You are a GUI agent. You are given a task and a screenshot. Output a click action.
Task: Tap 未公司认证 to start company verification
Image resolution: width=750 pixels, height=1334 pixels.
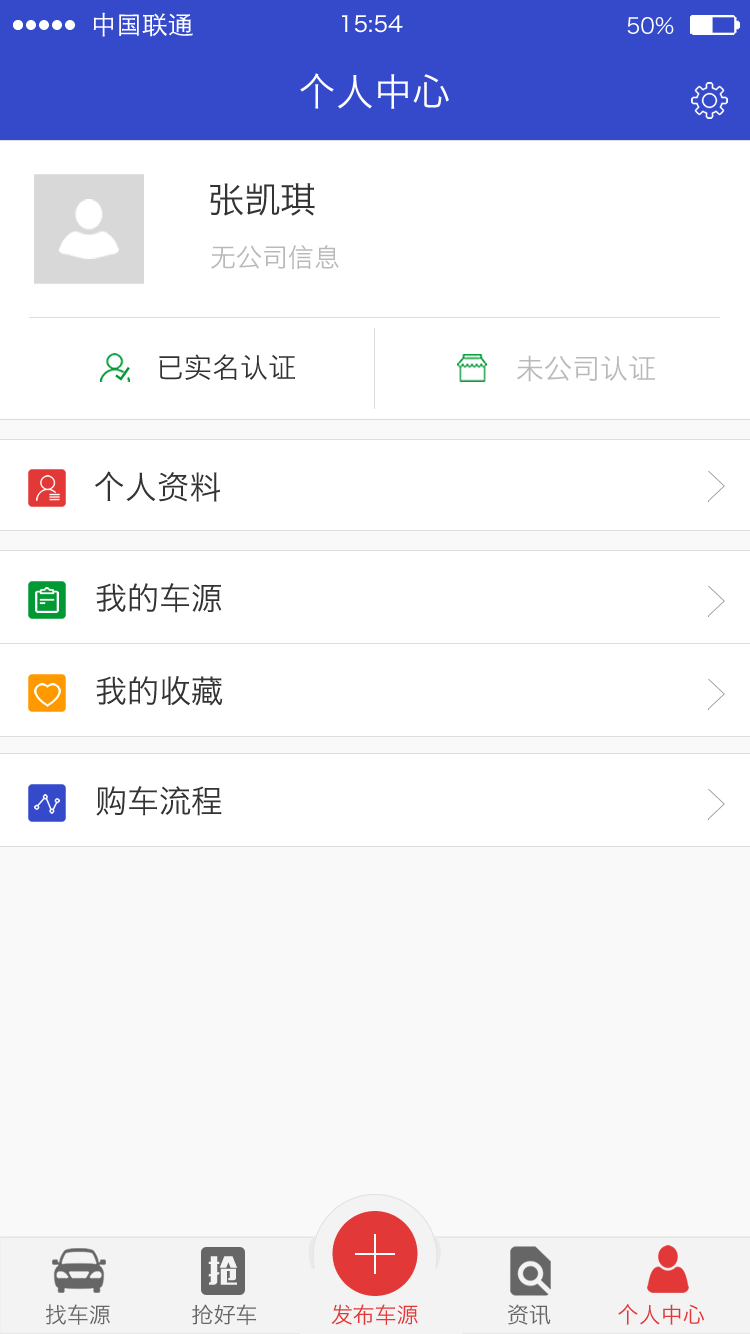[x=560, y=367]
